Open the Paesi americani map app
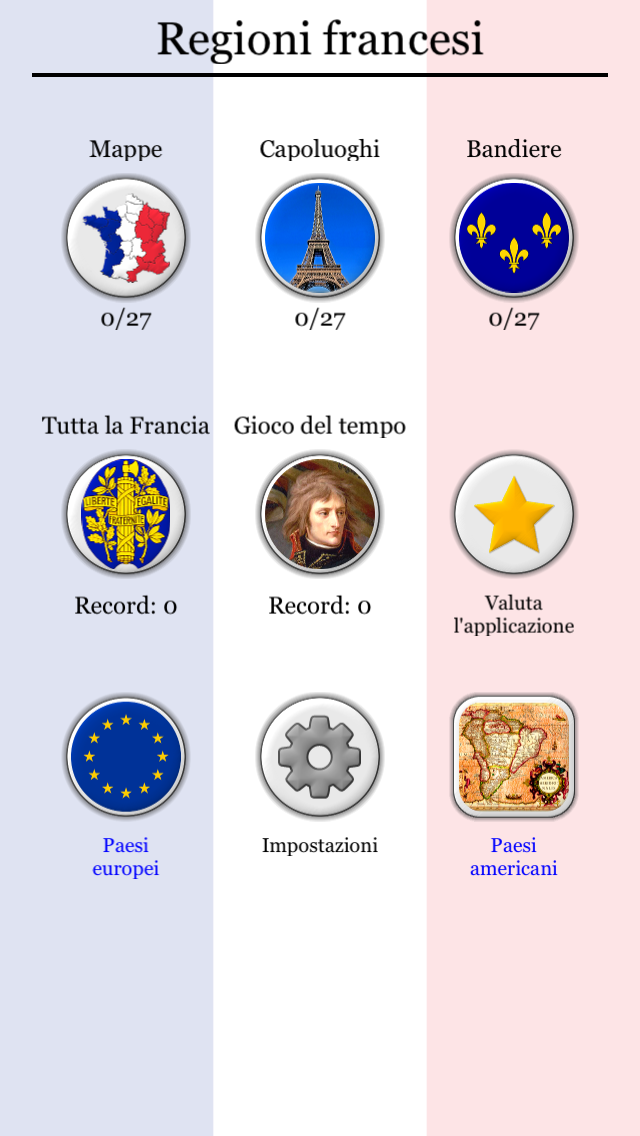640x1136 pixels. coord(514,757)
